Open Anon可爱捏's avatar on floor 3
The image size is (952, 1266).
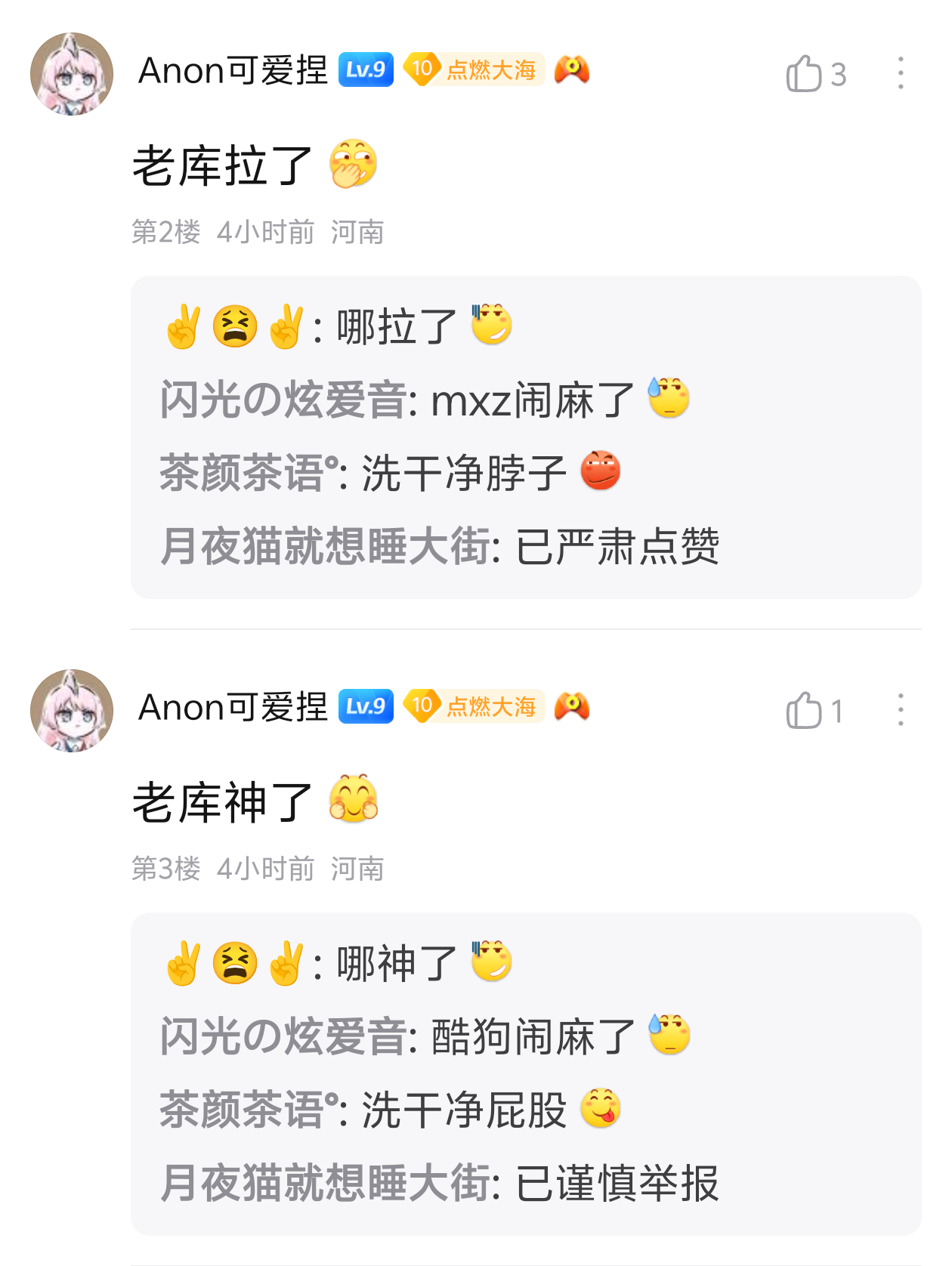coord(72,711)
